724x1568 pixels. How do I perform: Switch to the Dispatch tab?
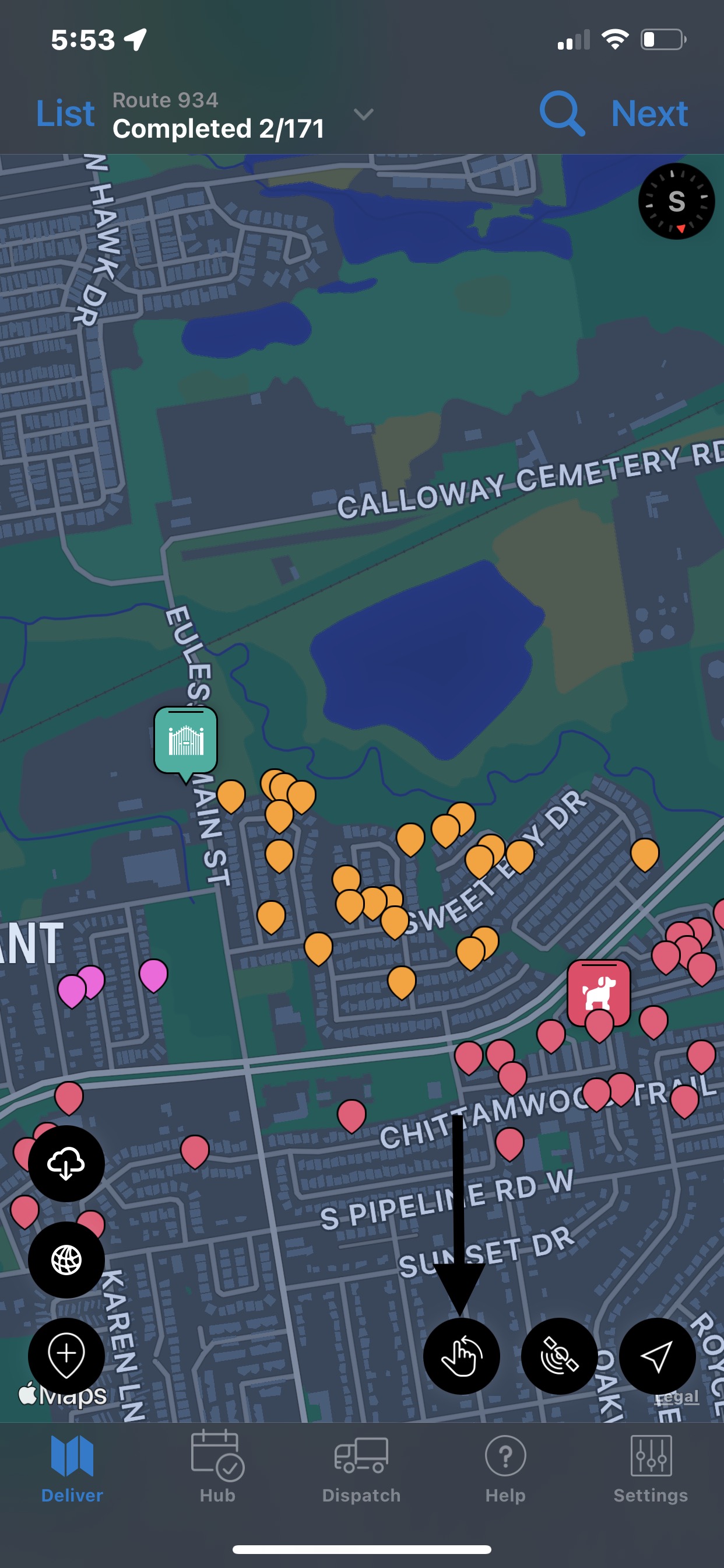coord(361,1467)
